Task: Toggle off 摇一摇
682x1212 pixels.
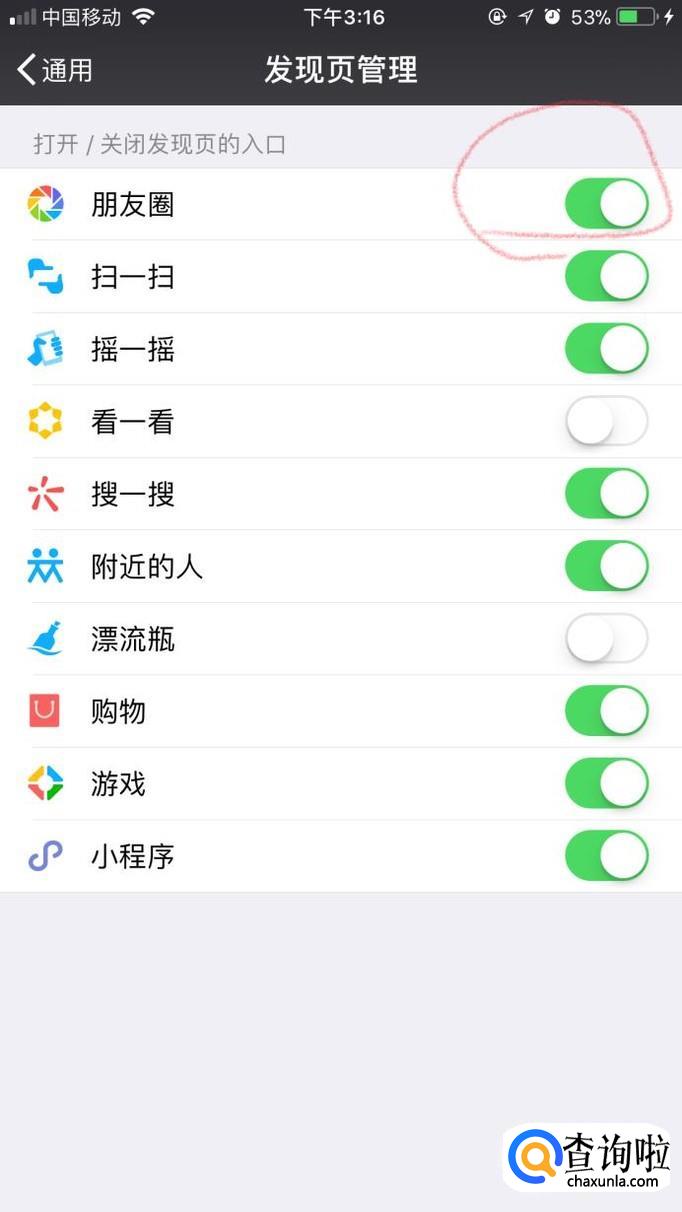Action: pyautogui.click(x=606, y=349)
